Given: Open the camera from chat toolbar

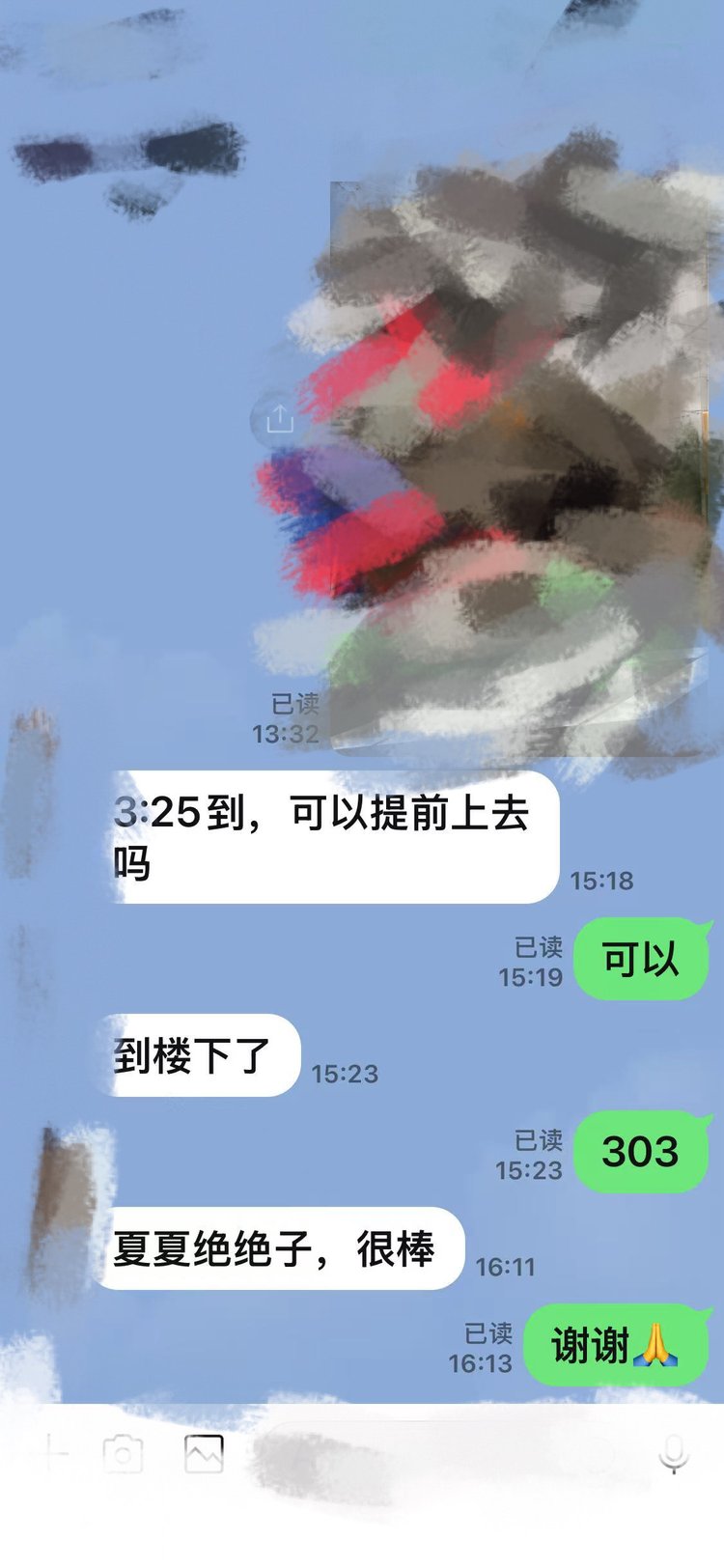Looking at the screenshot, I should click(x=123, y=1453).
